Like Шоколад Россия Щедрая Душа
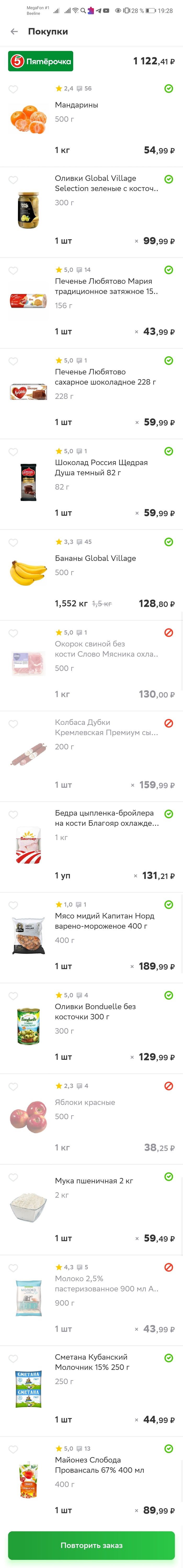 (13, 452)
